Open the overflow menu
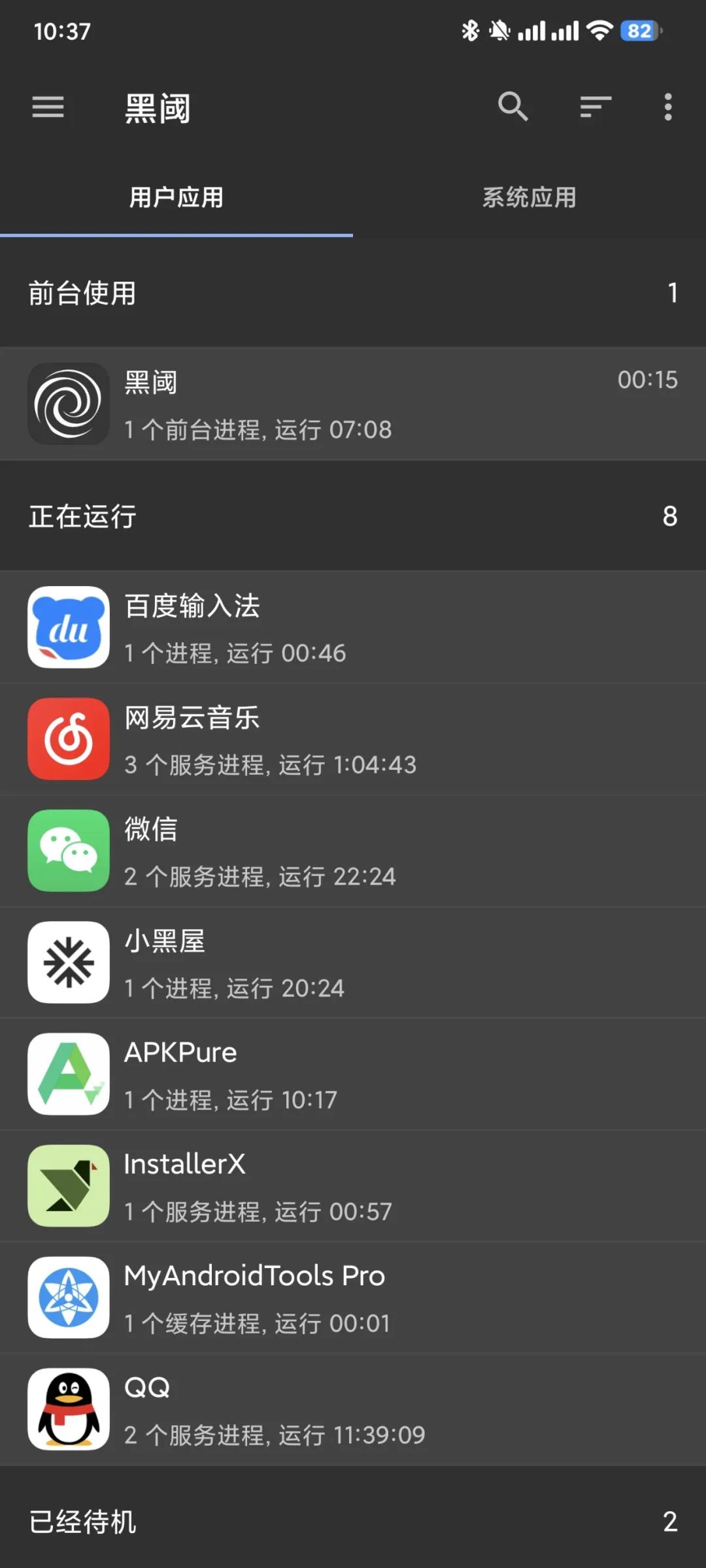Screen dimensions: 706x1568 tap(667, 106)
